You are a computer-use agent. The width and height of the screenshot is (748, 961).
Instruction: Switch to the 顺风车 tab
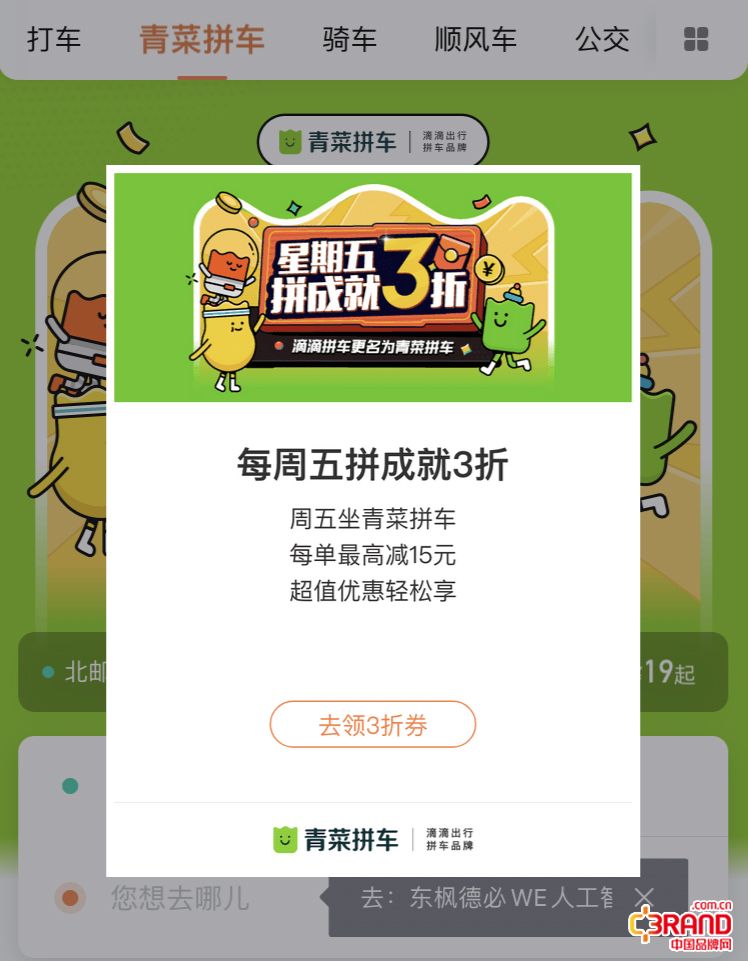click(x=476, y=40)
